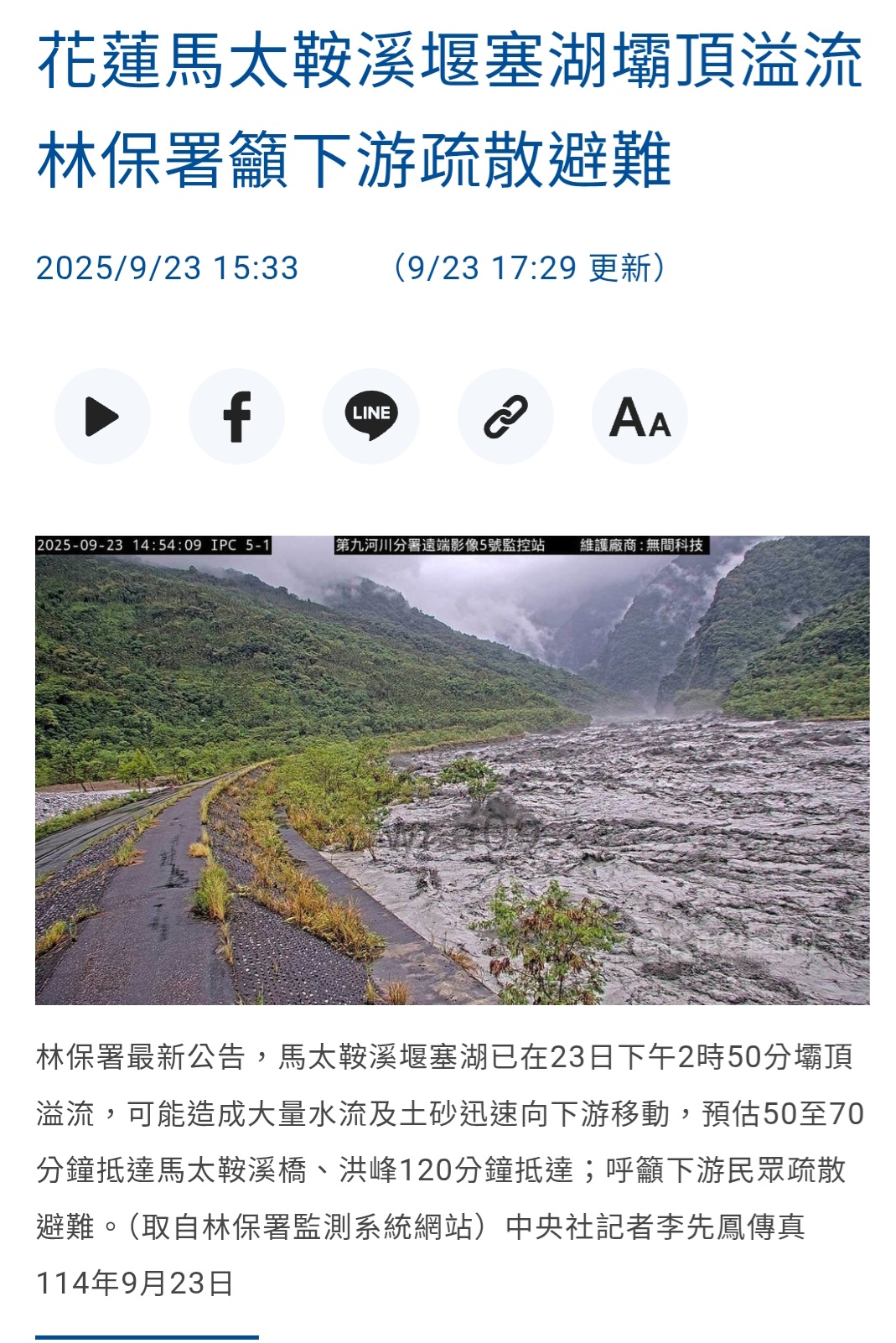
Task: Change the text size with the Aa icon
Action: point(640,417)
